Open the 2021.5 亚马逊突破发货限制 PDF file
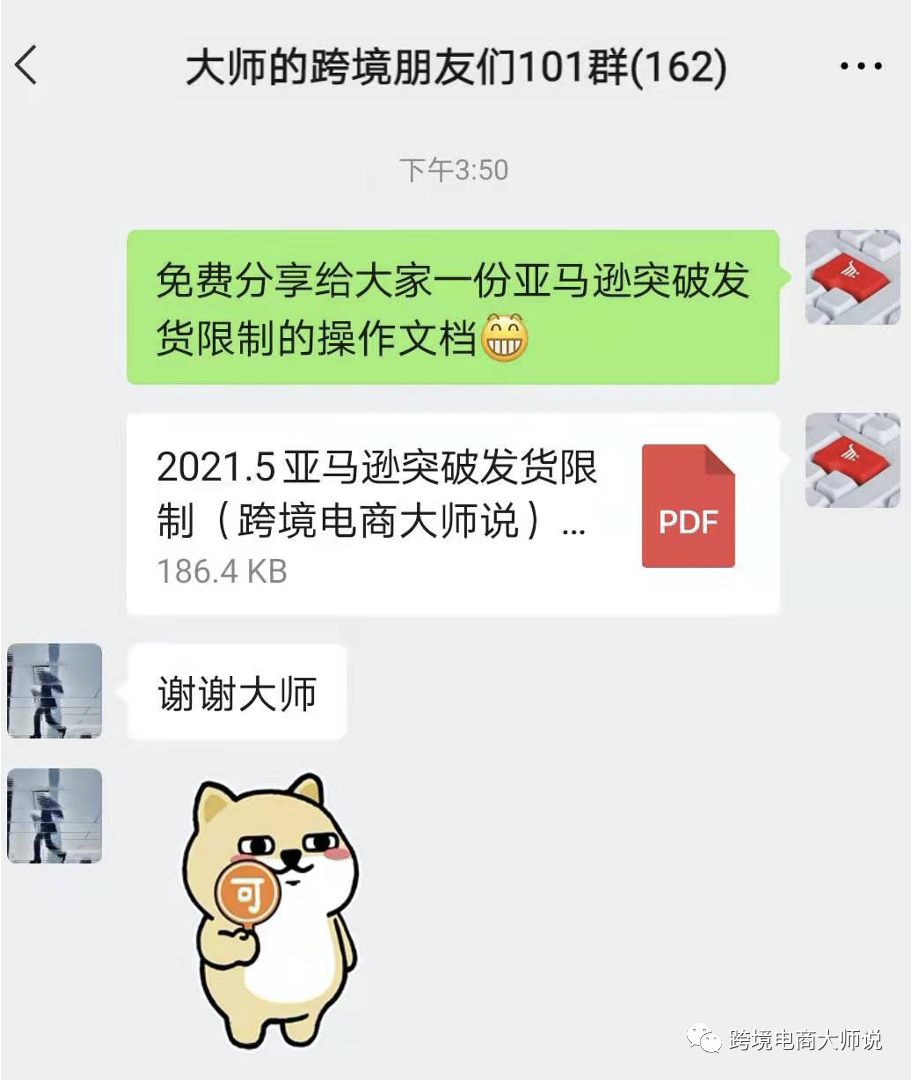This screenshot has width=912, height=1080. [x=453, y=514]
